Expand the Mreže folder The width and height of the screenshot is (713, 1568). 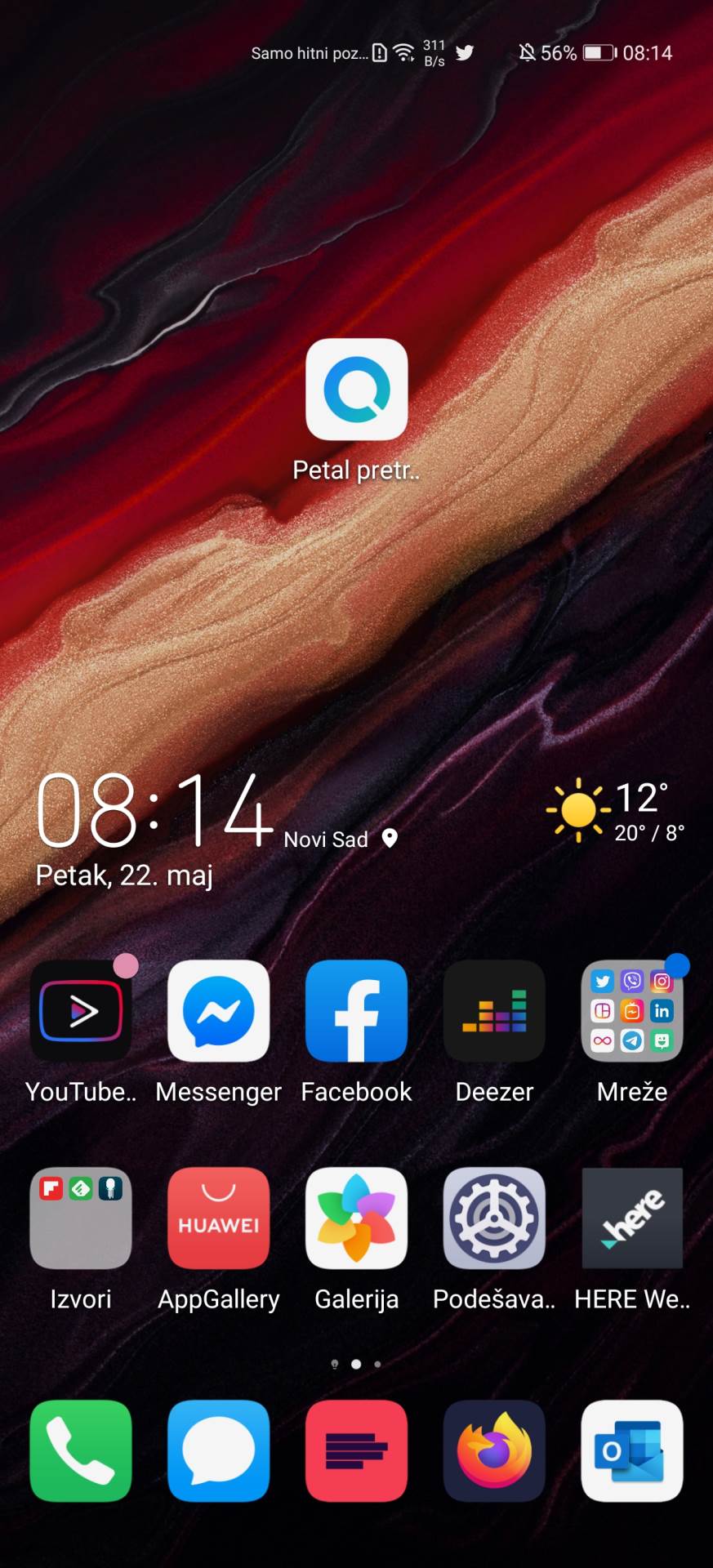point(631,1011)
